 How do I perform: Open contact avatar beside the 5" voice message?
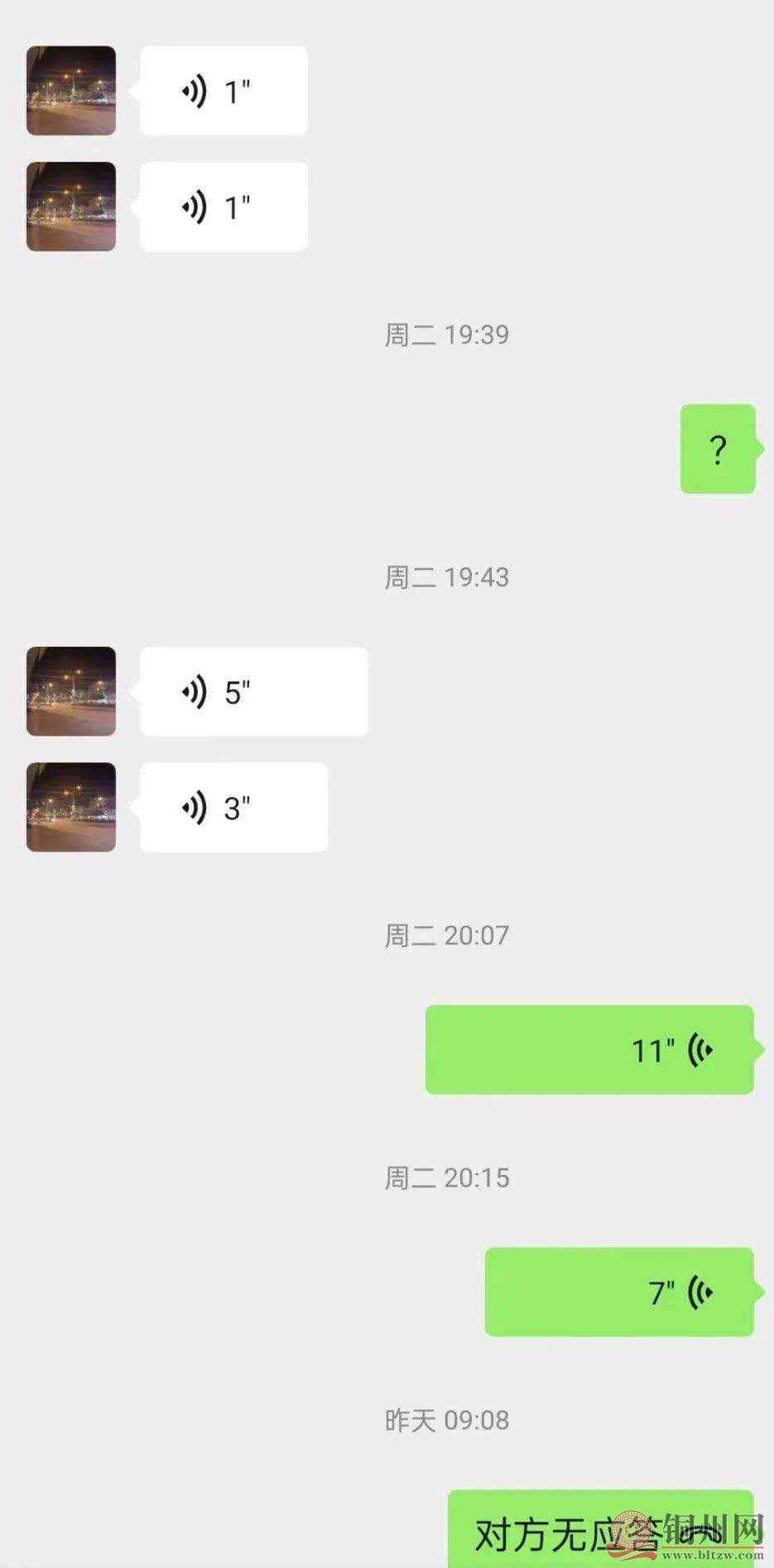[x=71, y=692]
